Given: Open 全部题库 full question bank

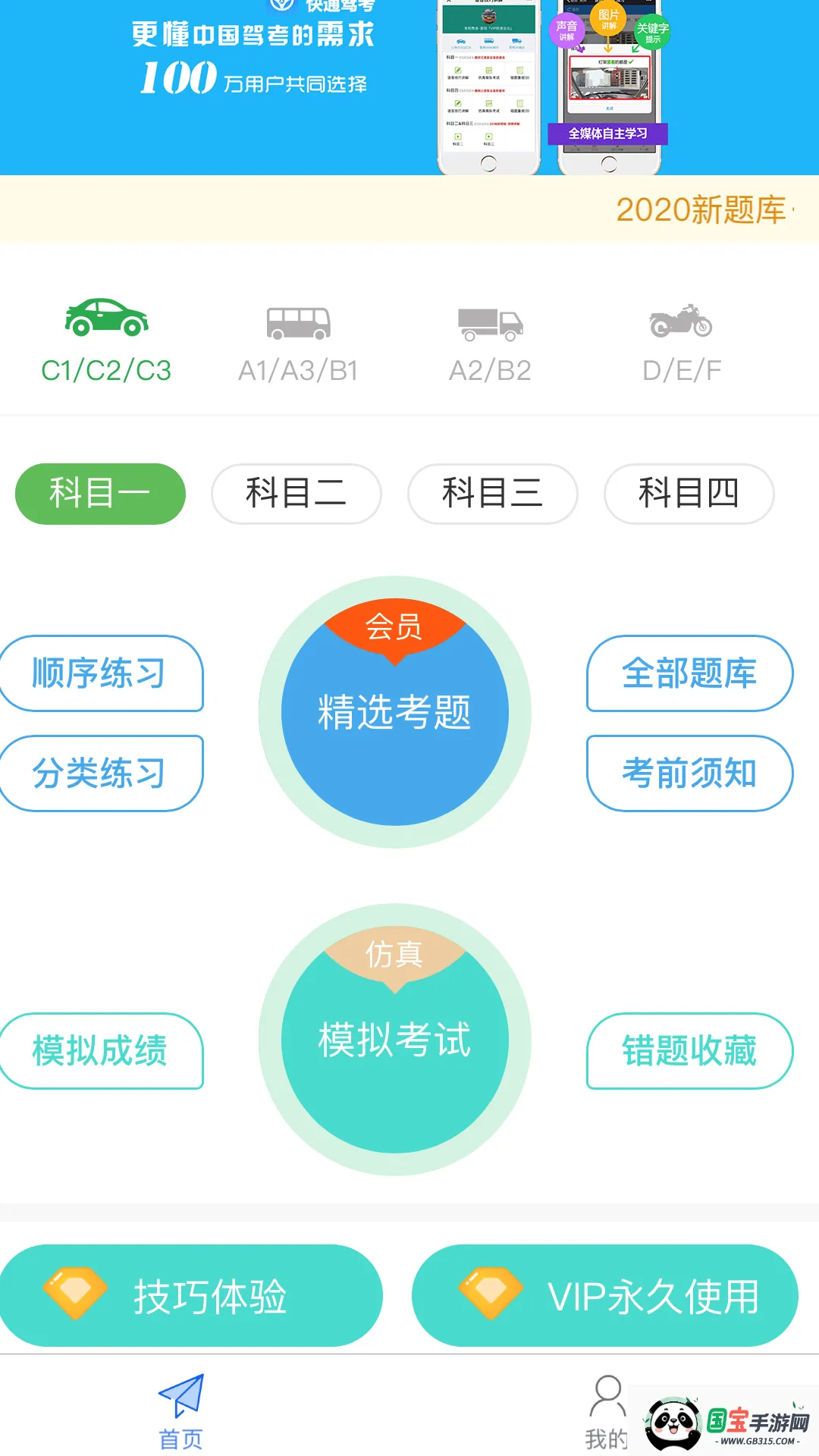Looking at the screenshot, I should 689,673.
